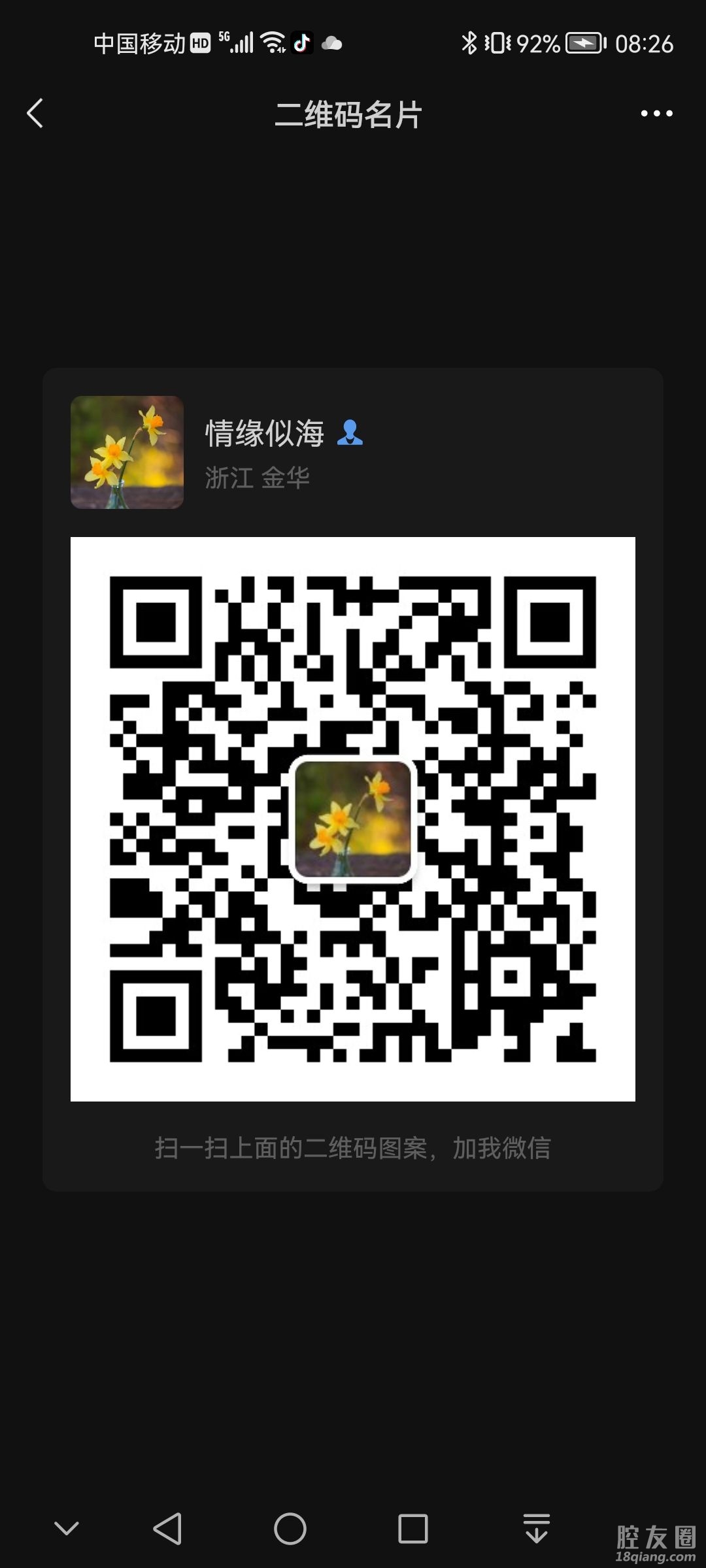Screen dimensions: 706x1568
Task: Tap the system back triangle
Action: [167, 1529]
